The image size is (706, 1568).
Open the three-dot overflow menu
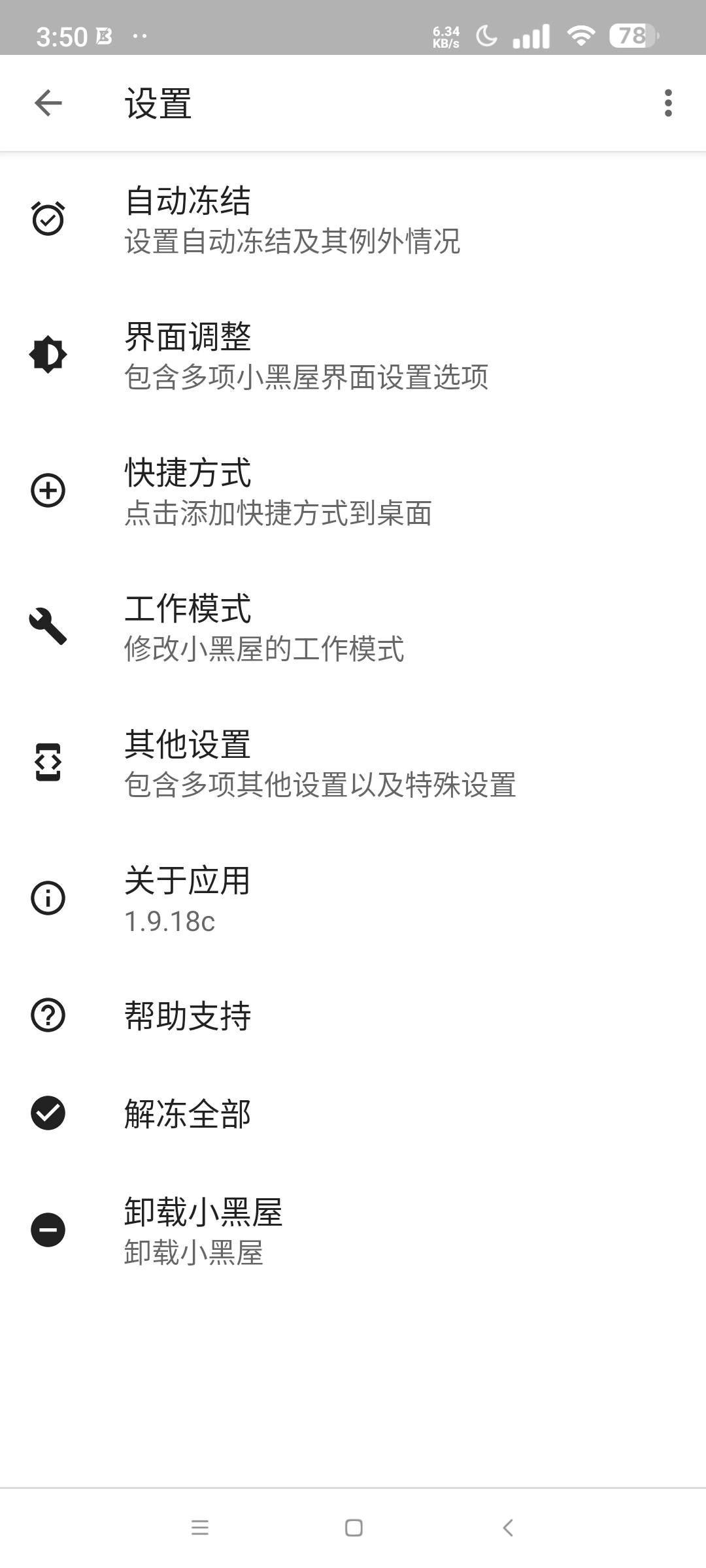[x=667, y=103]
